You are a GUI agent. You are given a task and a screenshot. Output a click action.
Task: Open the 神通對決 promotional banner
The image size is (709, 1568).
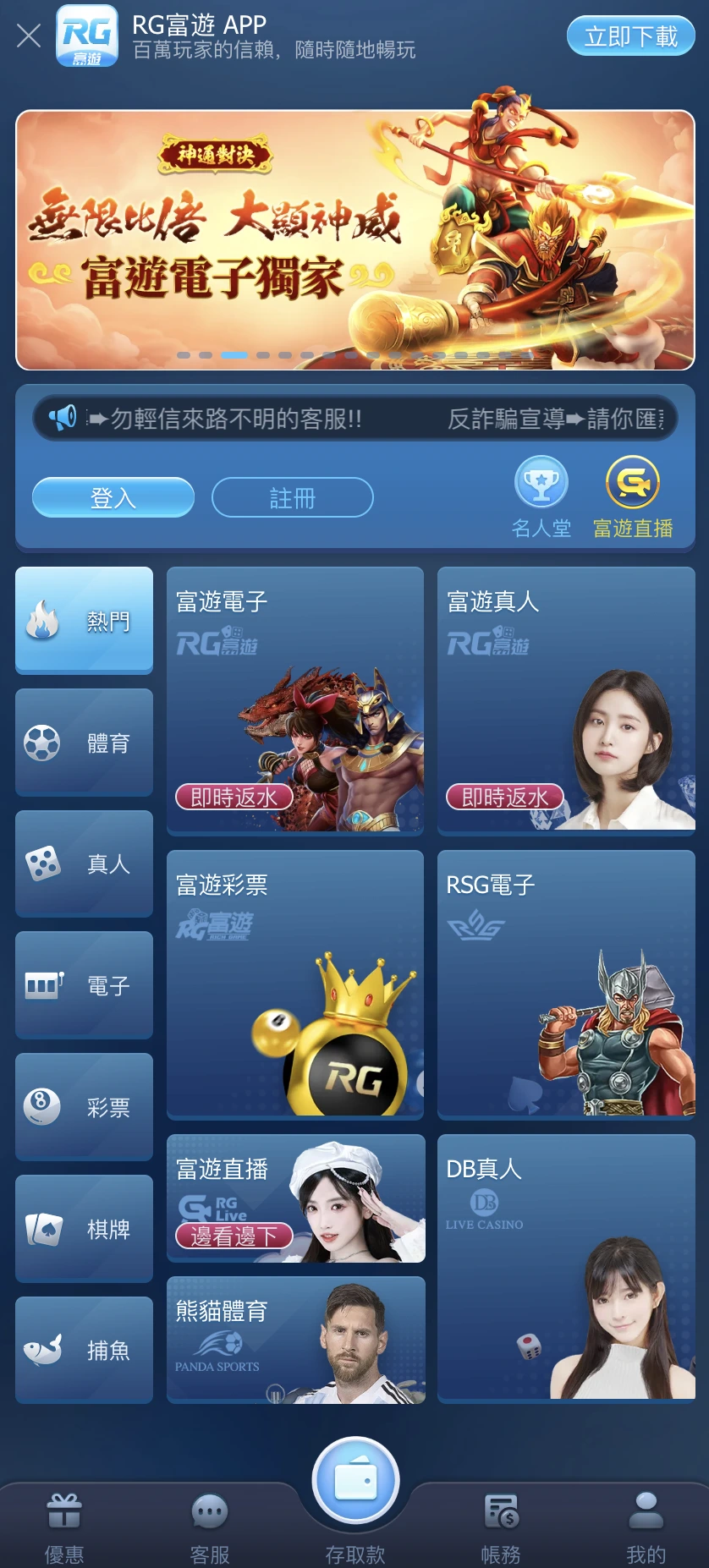point(354,240)
